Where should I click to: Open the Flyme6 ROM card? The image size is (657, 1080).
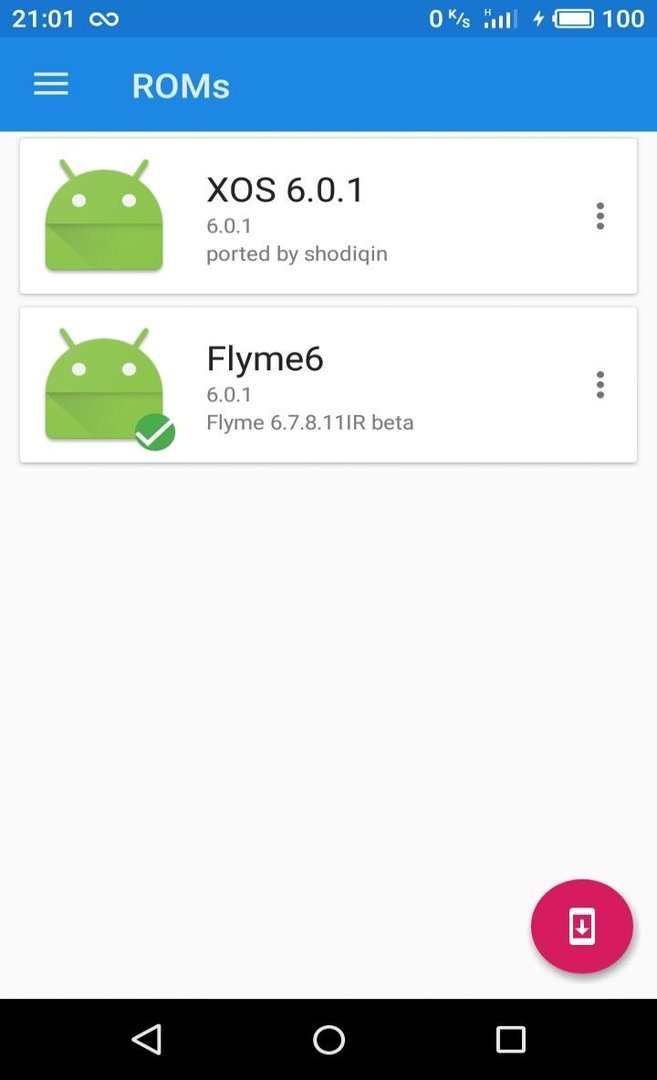coord(328,385)
